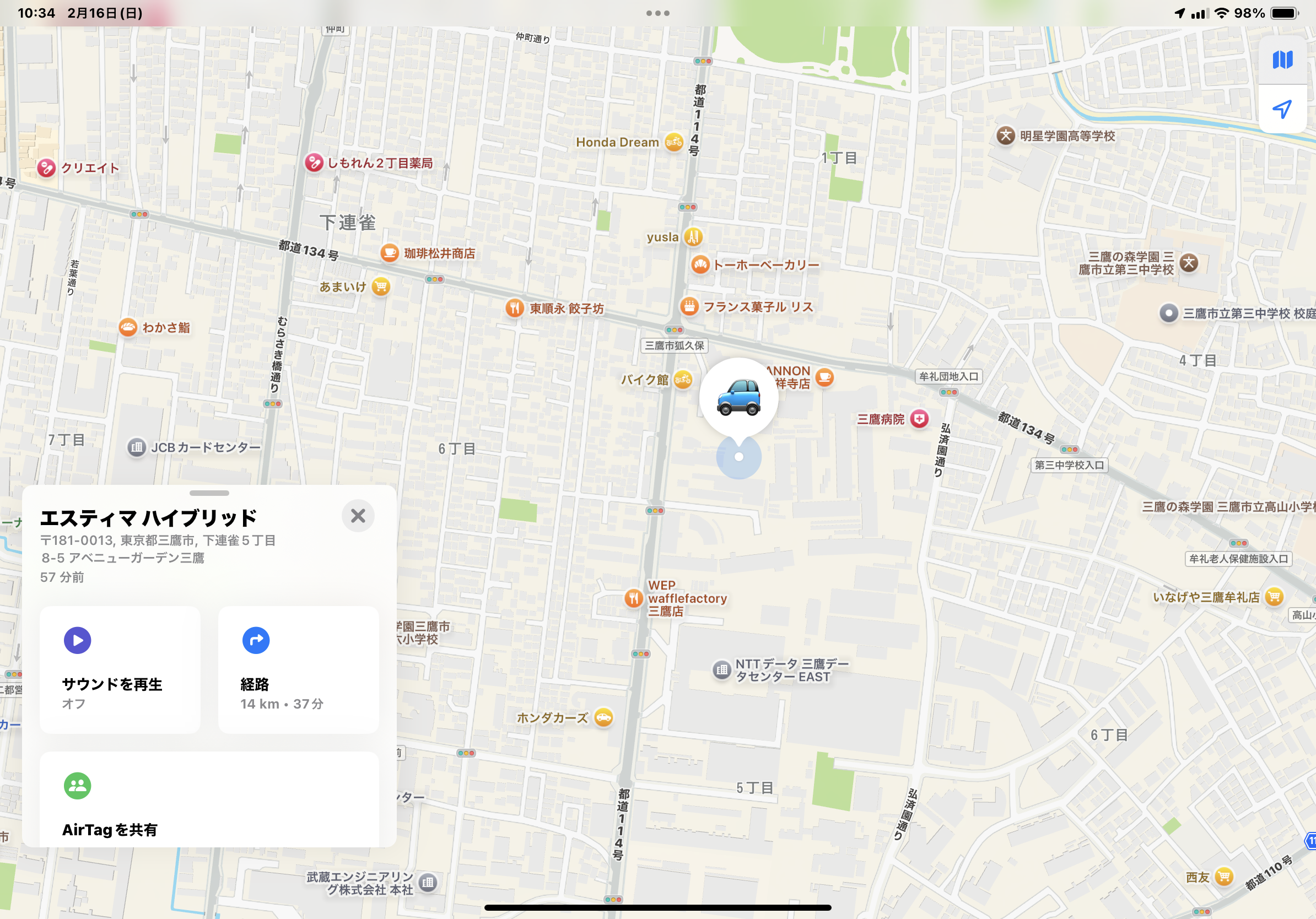This screenshot has width=1316, height=919.
Task: Select 珈琲松井商店 cafe marker
Action: 390,253
